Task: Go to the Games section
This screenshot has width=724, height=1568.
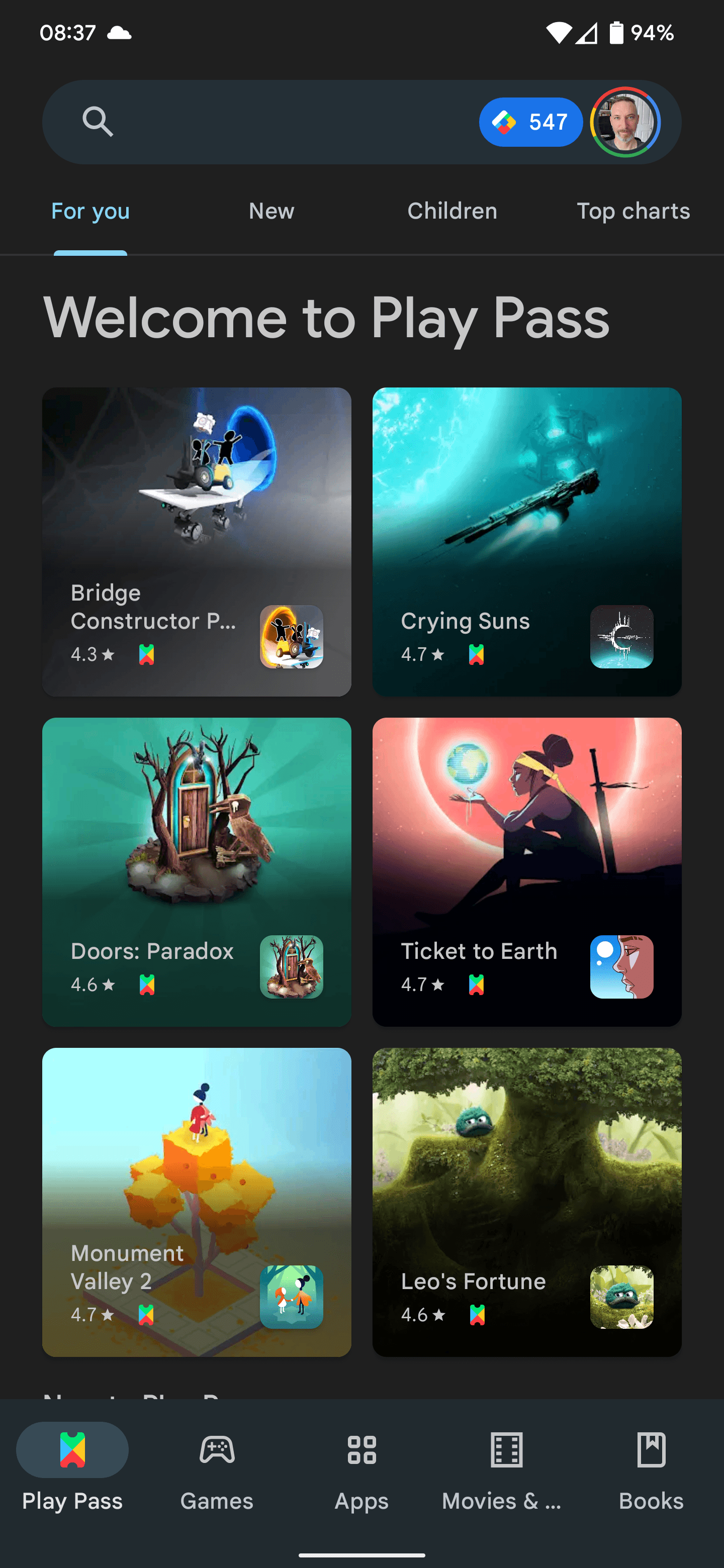Action: point(217,1467)
